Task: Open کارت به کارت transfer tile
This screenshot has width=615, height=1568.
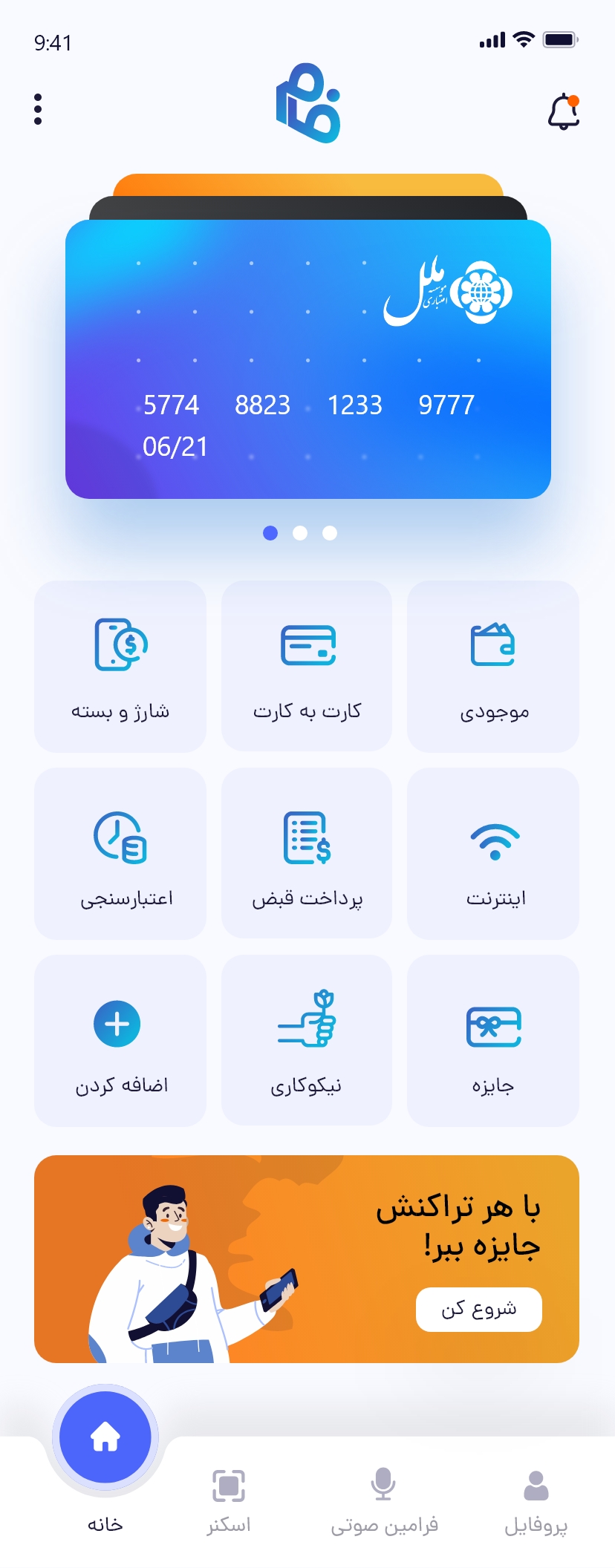Action: (307, 667)
